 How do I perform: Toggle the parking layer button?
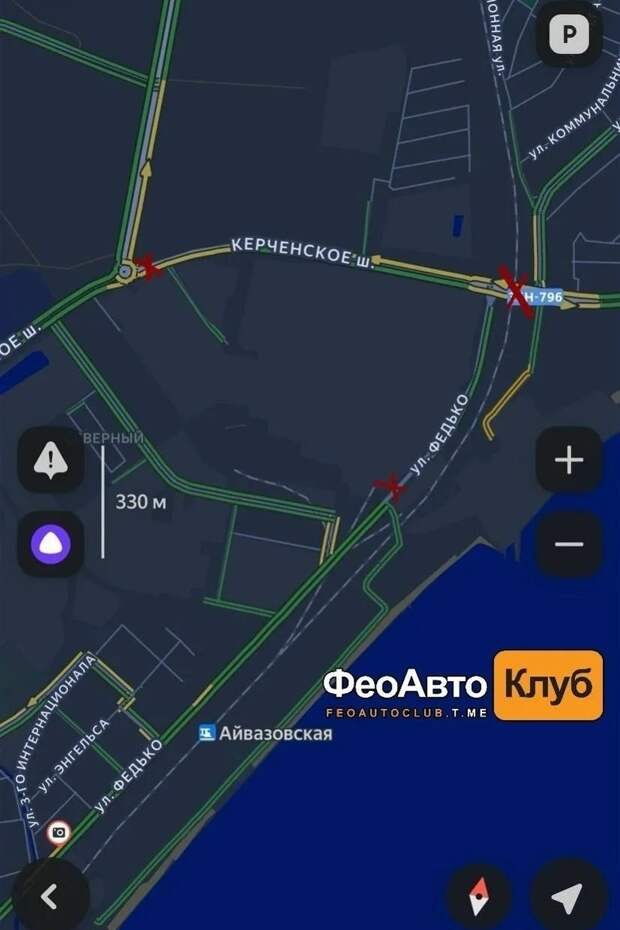(569, 35)
